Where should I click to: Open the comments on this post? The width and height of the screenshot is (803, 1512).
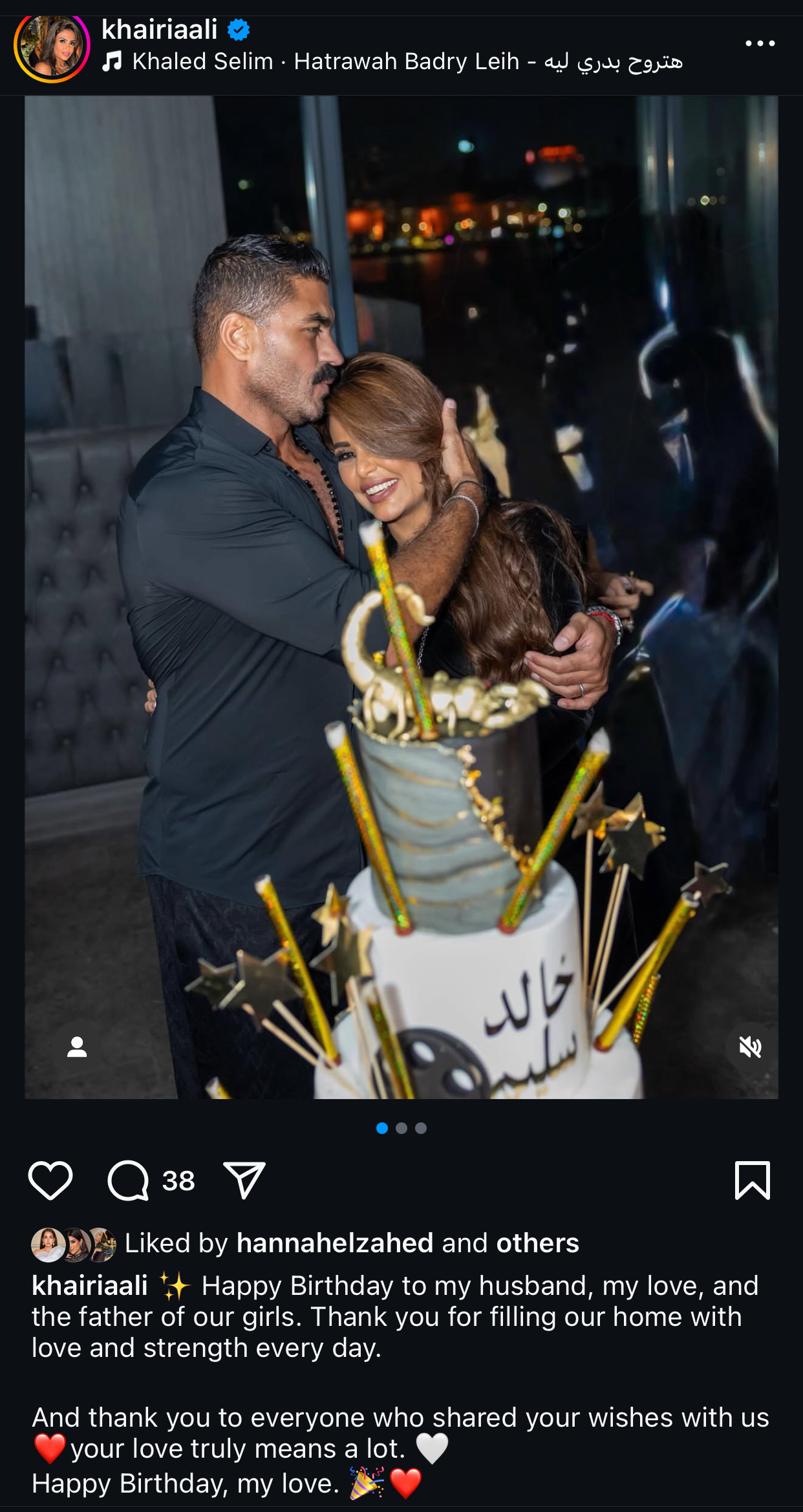click(129, 1181)
